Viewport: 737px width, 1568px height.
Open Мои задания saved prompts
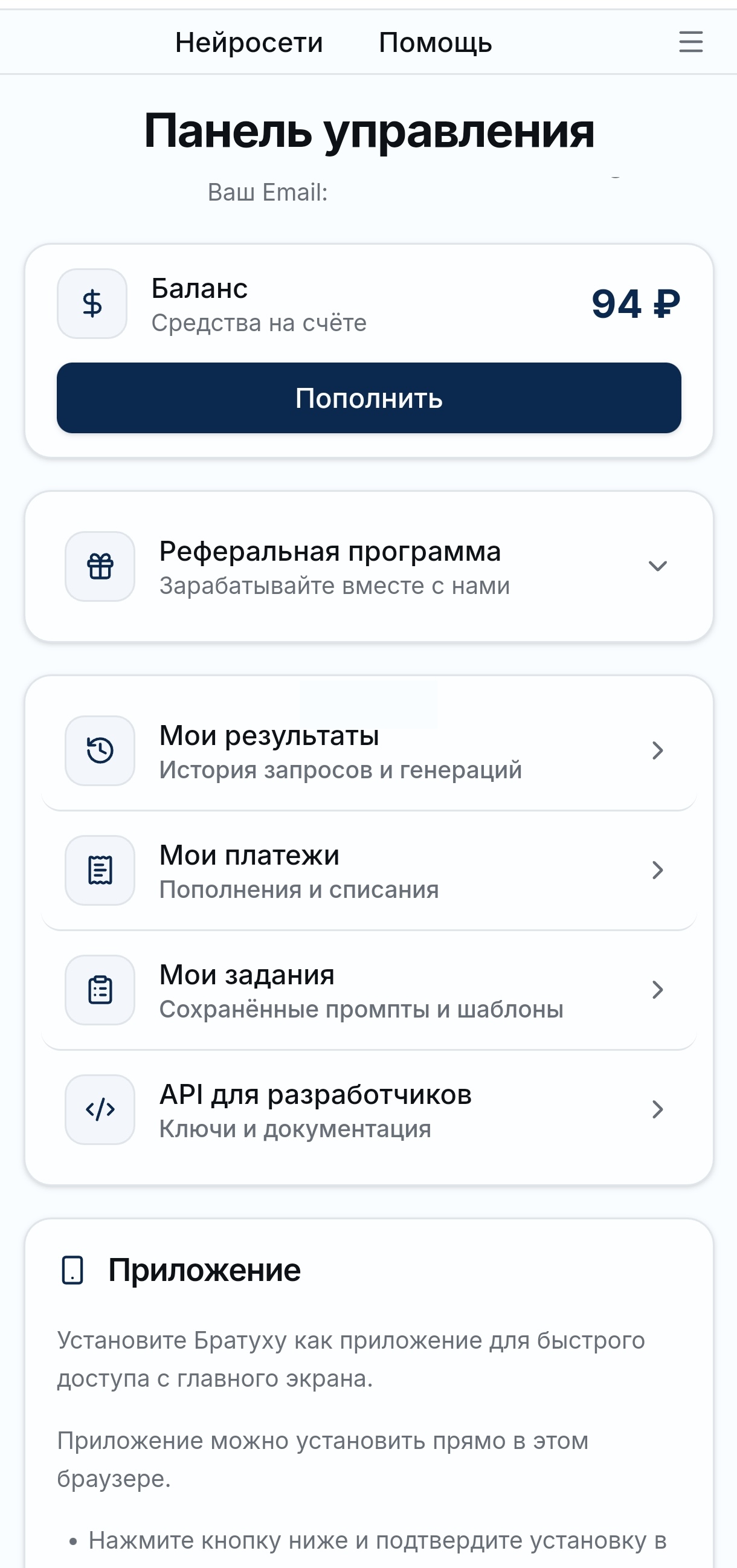click(369, 990)
